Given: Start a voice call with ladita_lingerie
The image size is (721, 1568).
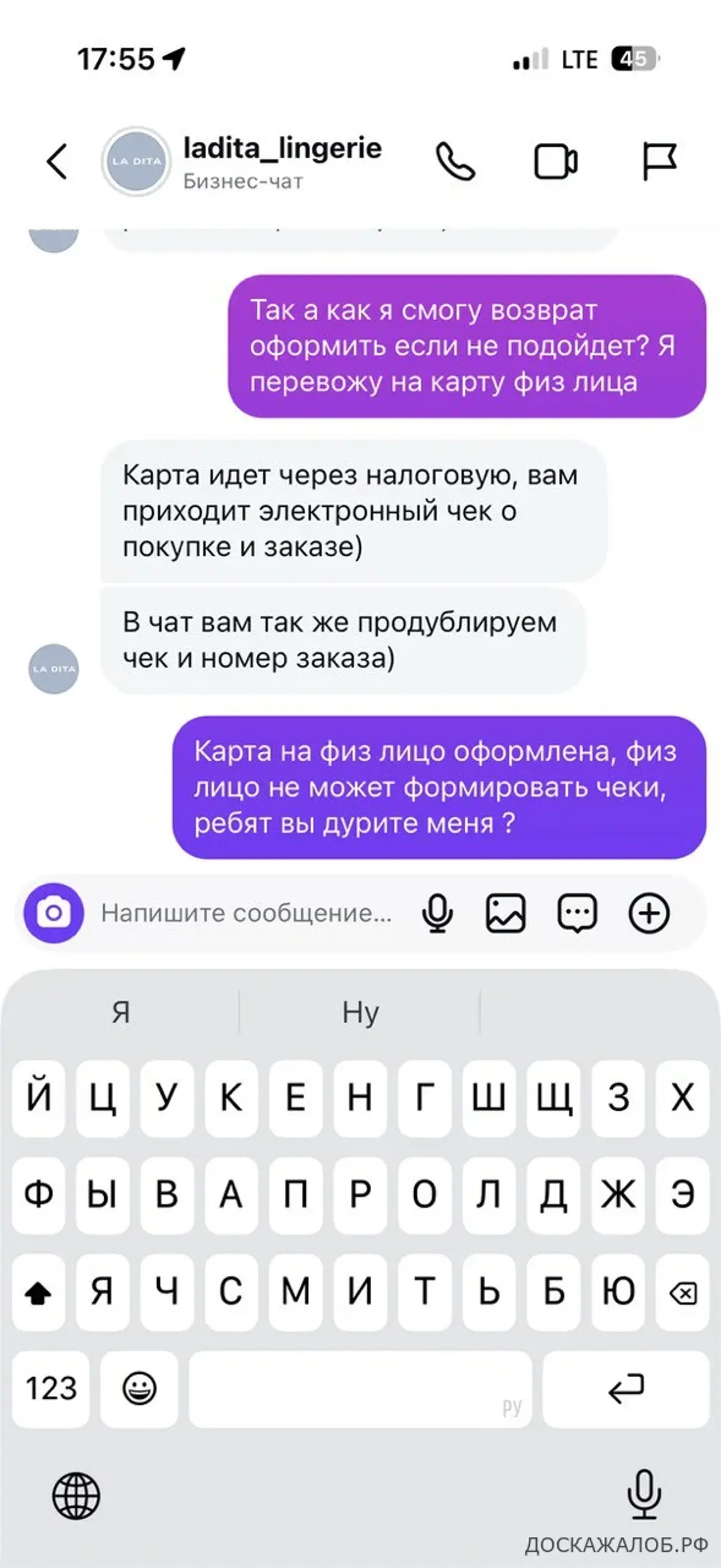Looking at the screenshot, I should [x=456, y=162].
